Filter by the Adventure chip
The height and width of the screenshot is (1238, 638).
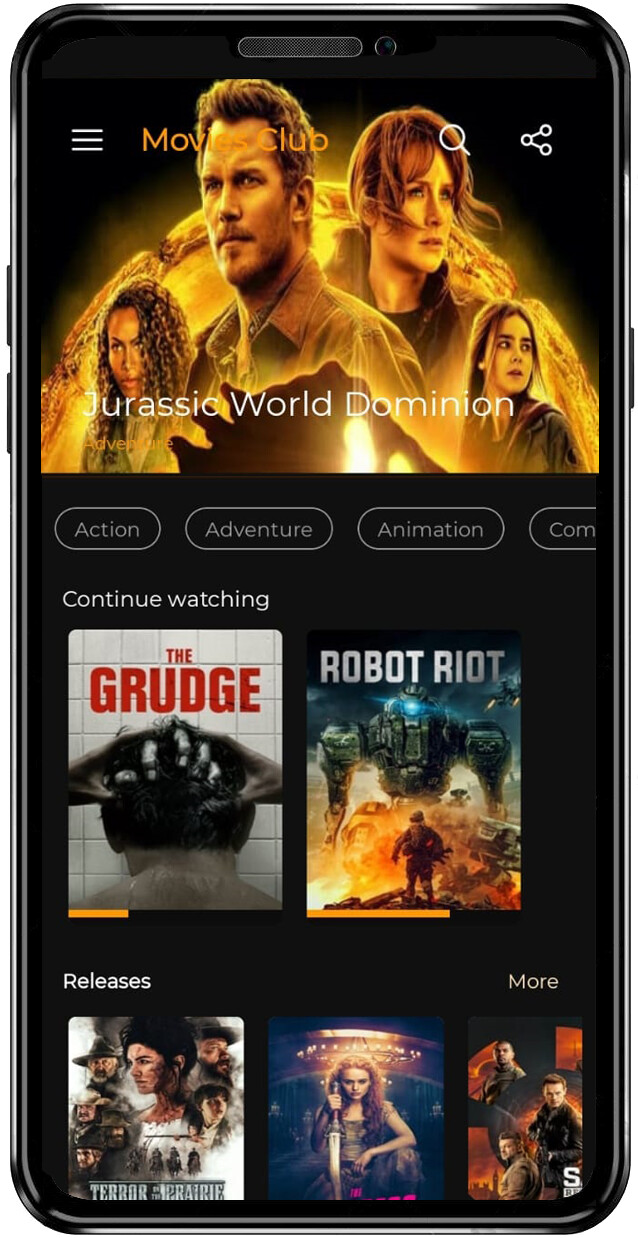pyautogui.click(x=259, y=529)
